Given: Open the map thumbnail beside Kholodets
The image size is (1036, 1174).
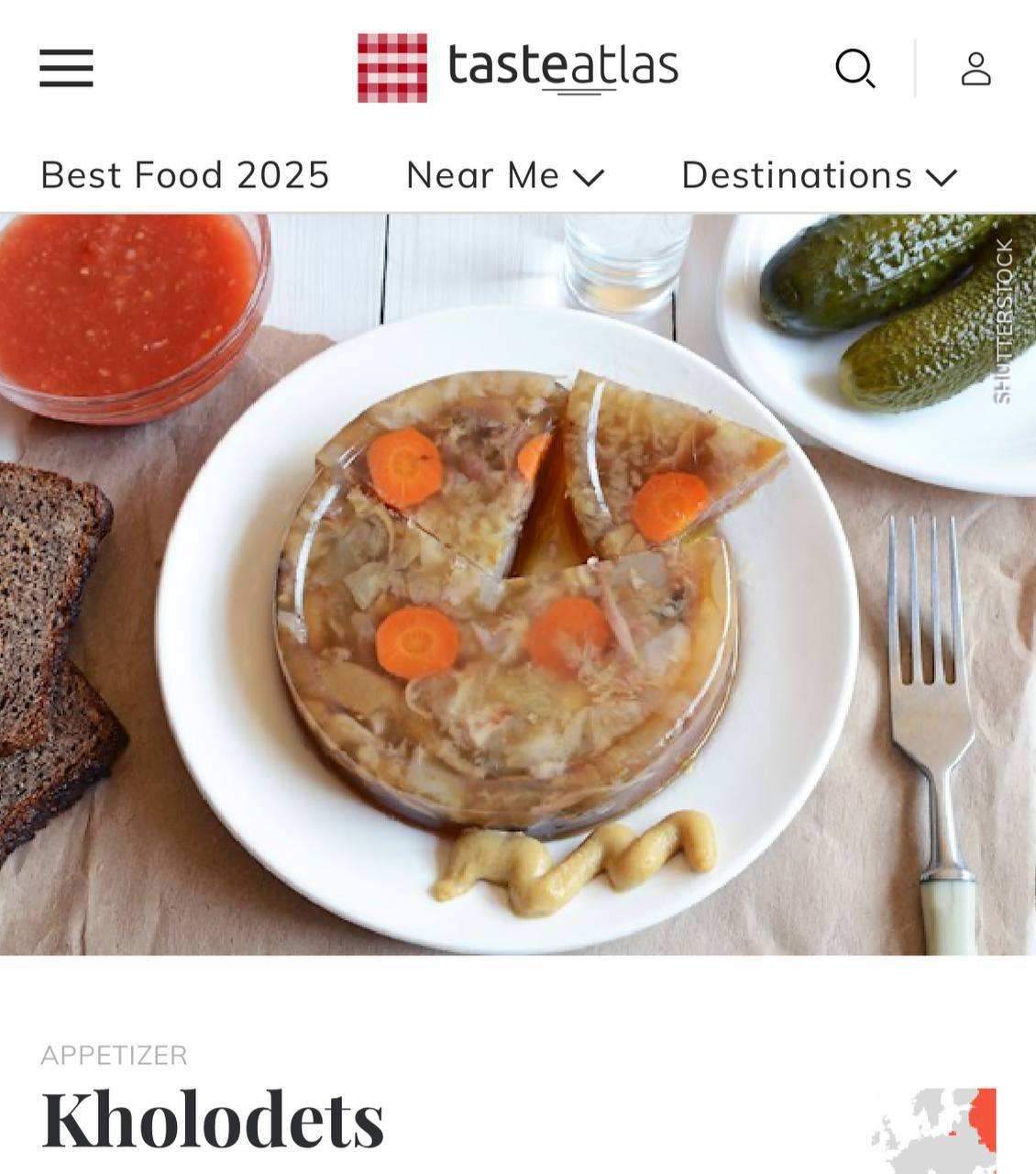Looking at the screenshot, I should 935,1128.
